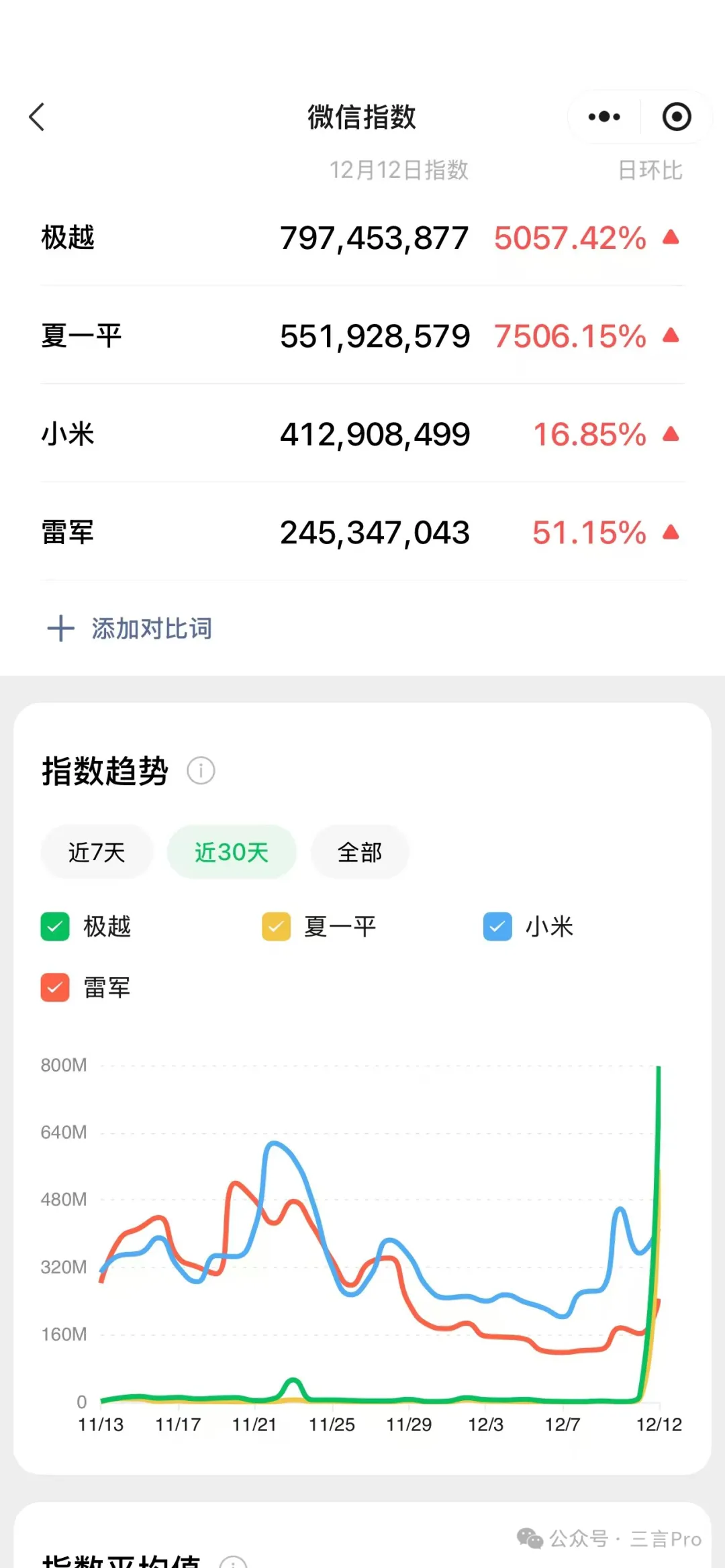Open the three-dot mini program menu
This screenshot has height=1568, width=725.
(x=604, y=117)
